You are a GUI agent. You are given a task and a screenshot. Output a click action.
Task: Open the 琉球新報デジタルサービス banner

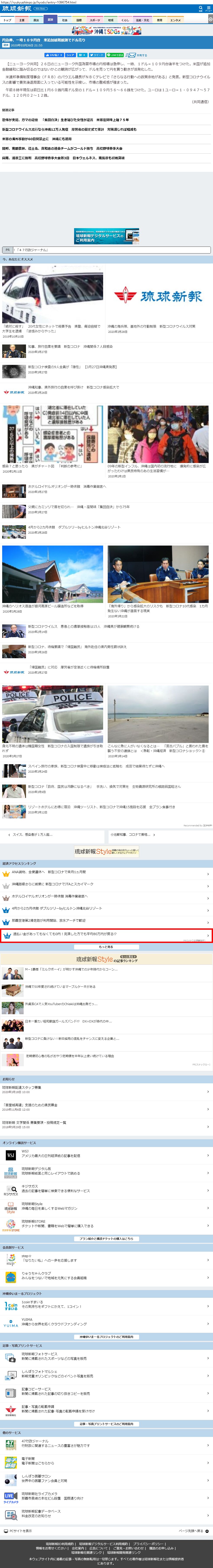click(107, 236)
